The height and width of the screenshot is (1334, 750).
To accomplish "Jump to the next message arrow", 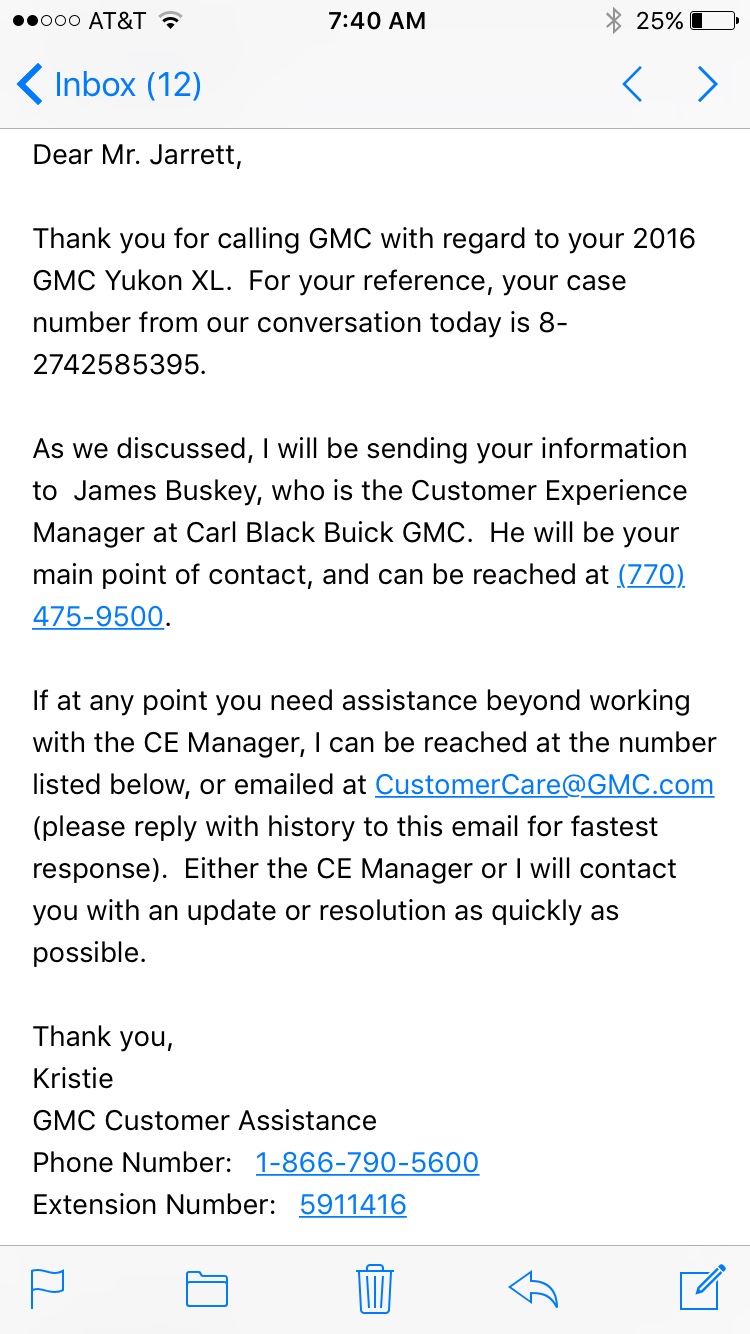I will tap(708, 85).
